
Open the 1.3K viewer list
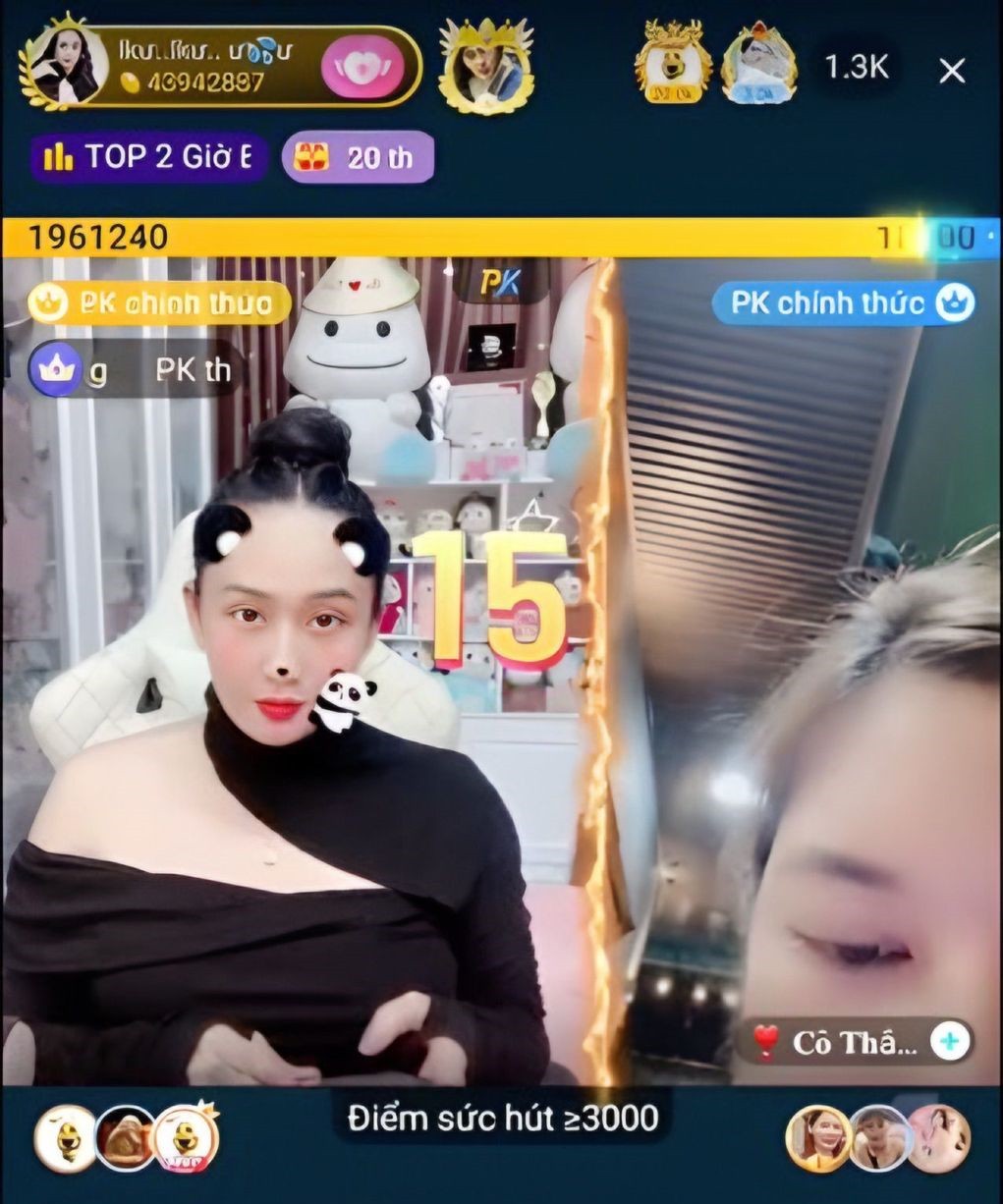coord(856,68)
